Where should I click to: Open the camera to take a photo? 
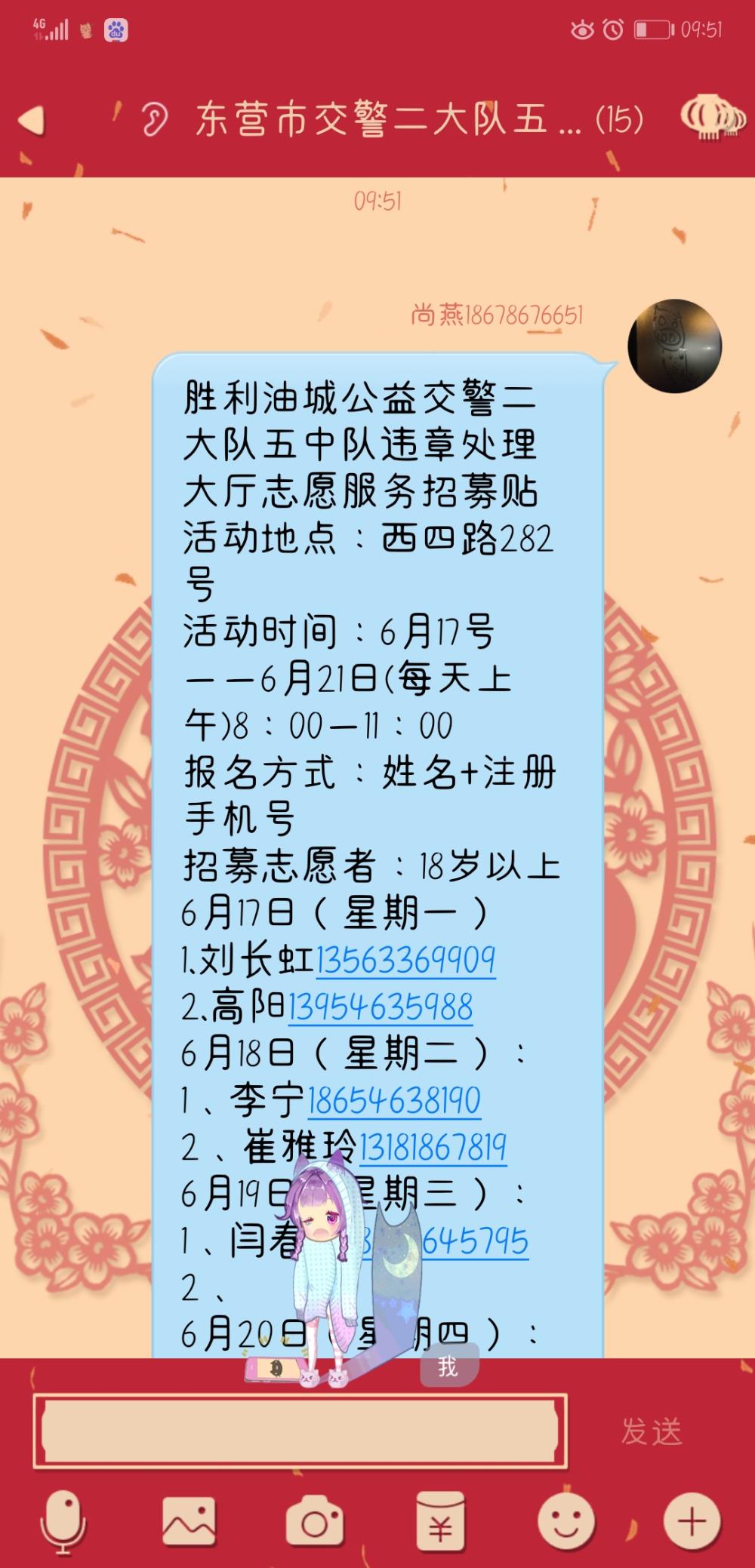(x=315, y=1522)
